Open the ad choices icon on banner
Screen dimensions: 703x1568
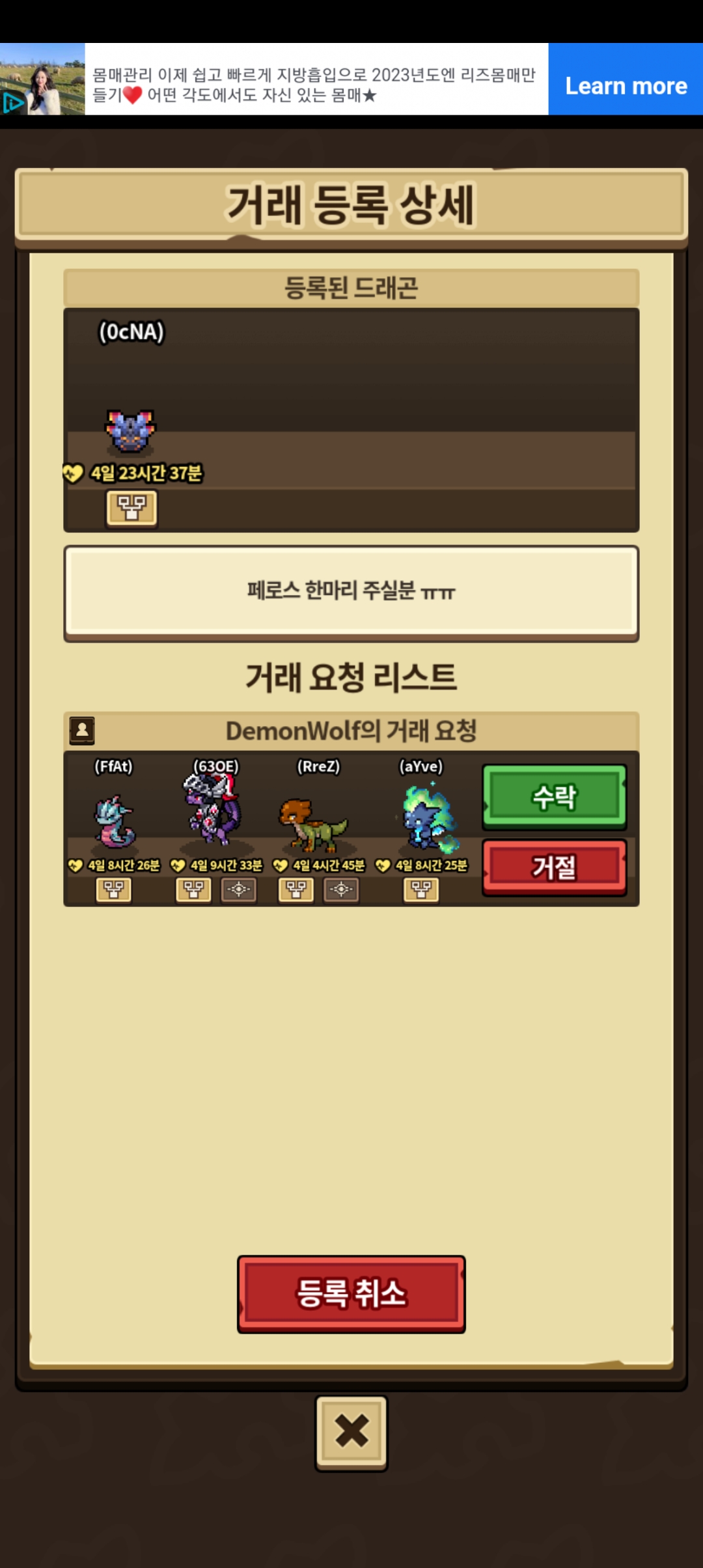12,103
